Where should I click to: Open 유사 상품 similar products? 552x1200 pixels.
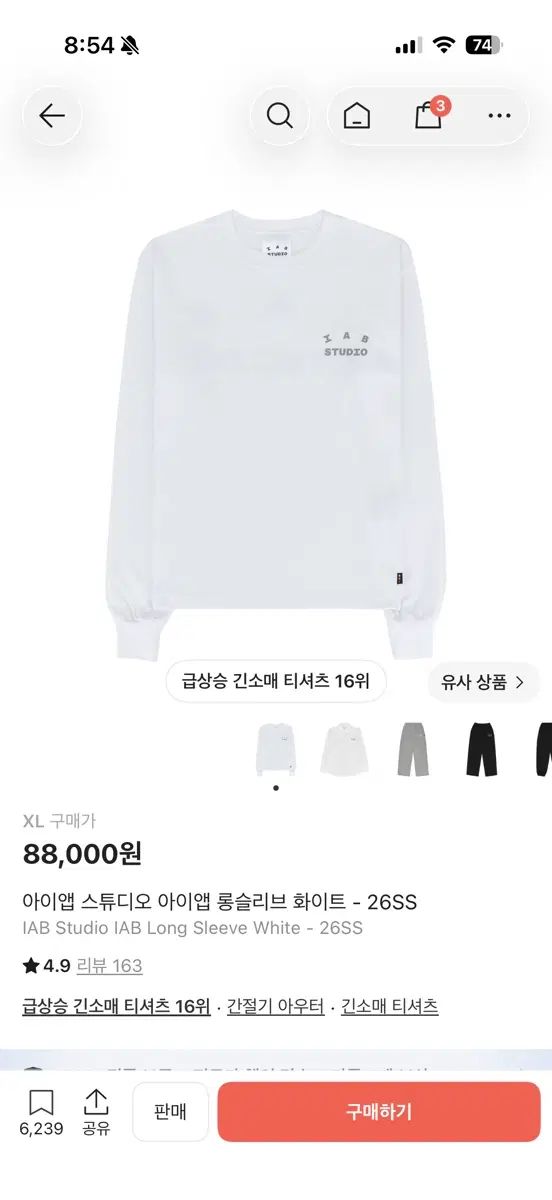[x=484, y=682]
